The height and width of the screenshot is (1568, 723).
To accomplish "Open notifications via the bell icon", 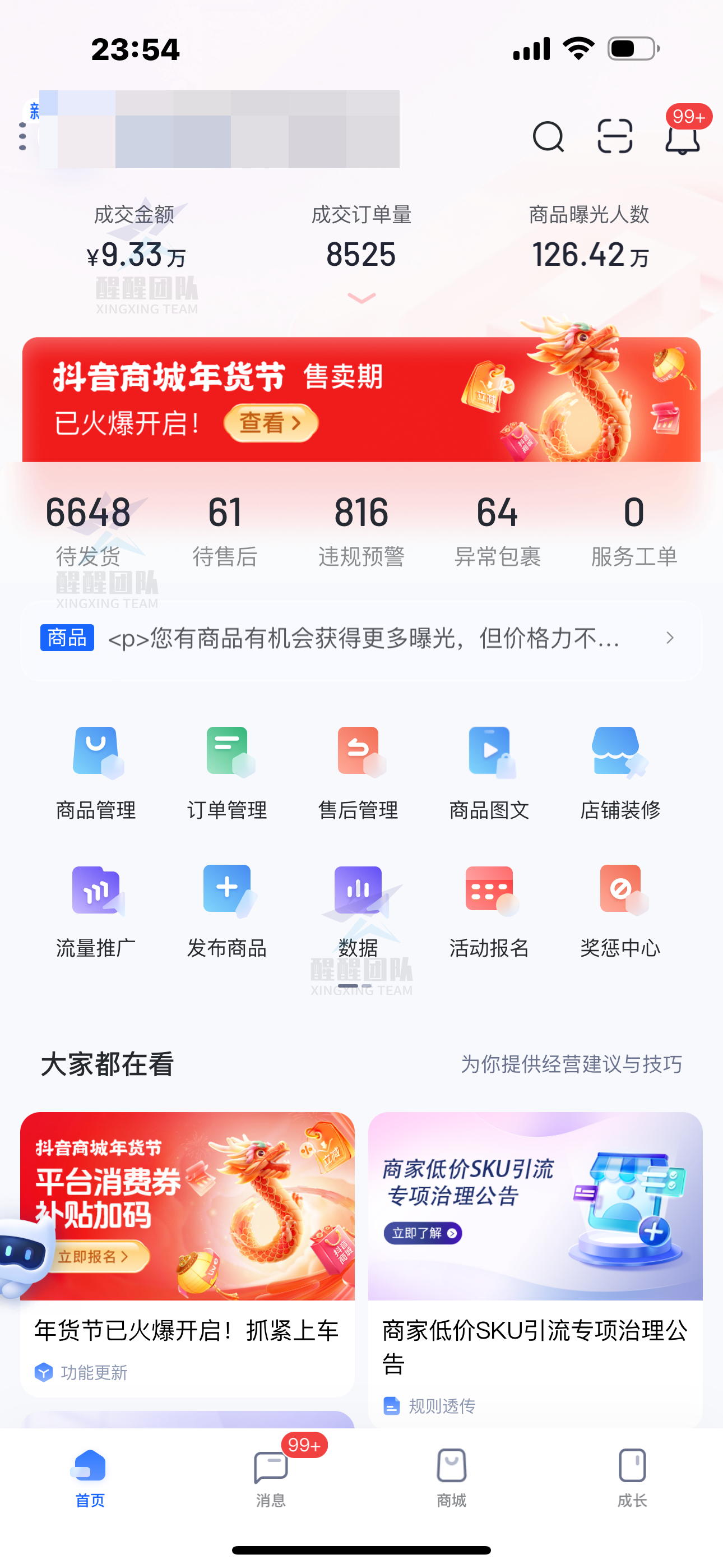I will [683, 140].
